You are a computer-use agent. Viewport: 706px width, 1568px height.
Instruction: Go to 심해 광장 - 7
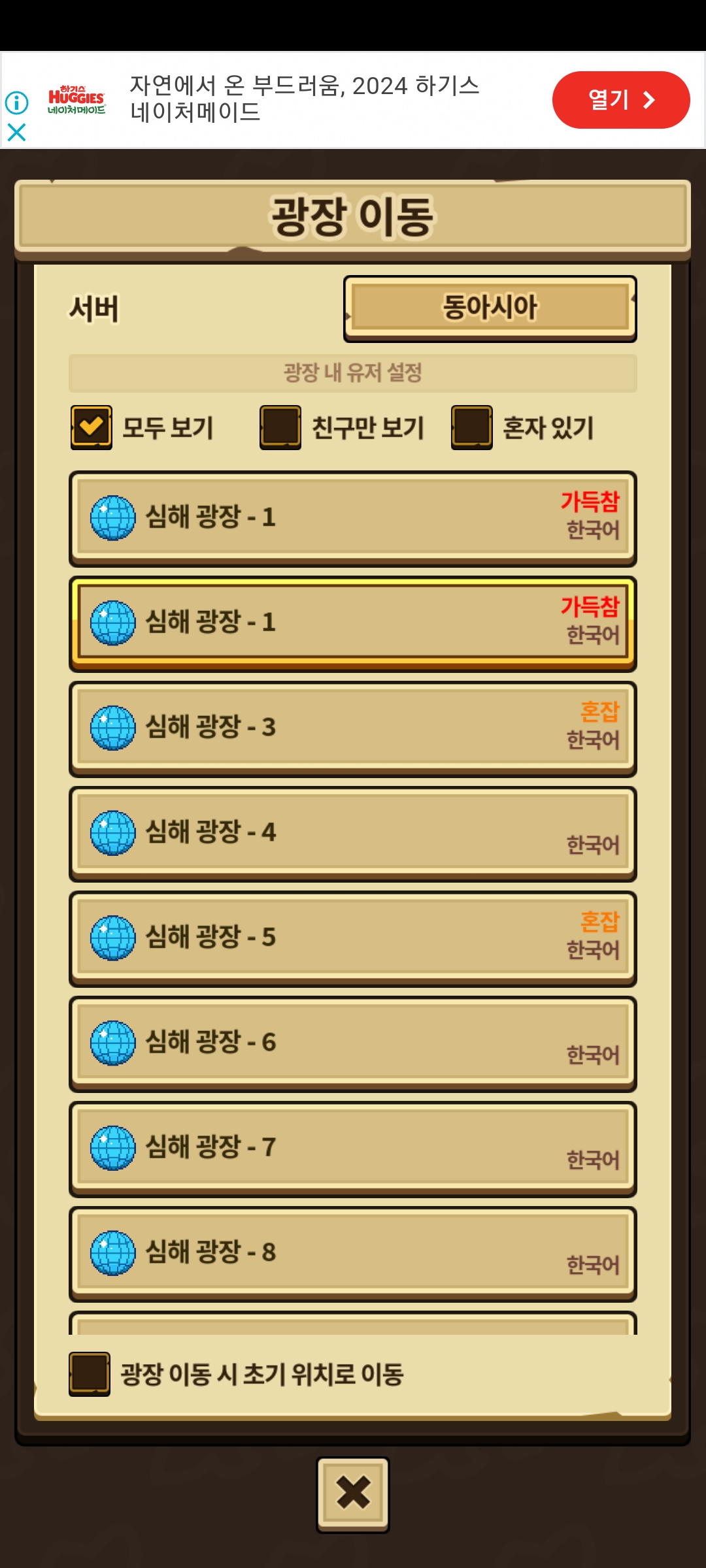(353, 1149)
